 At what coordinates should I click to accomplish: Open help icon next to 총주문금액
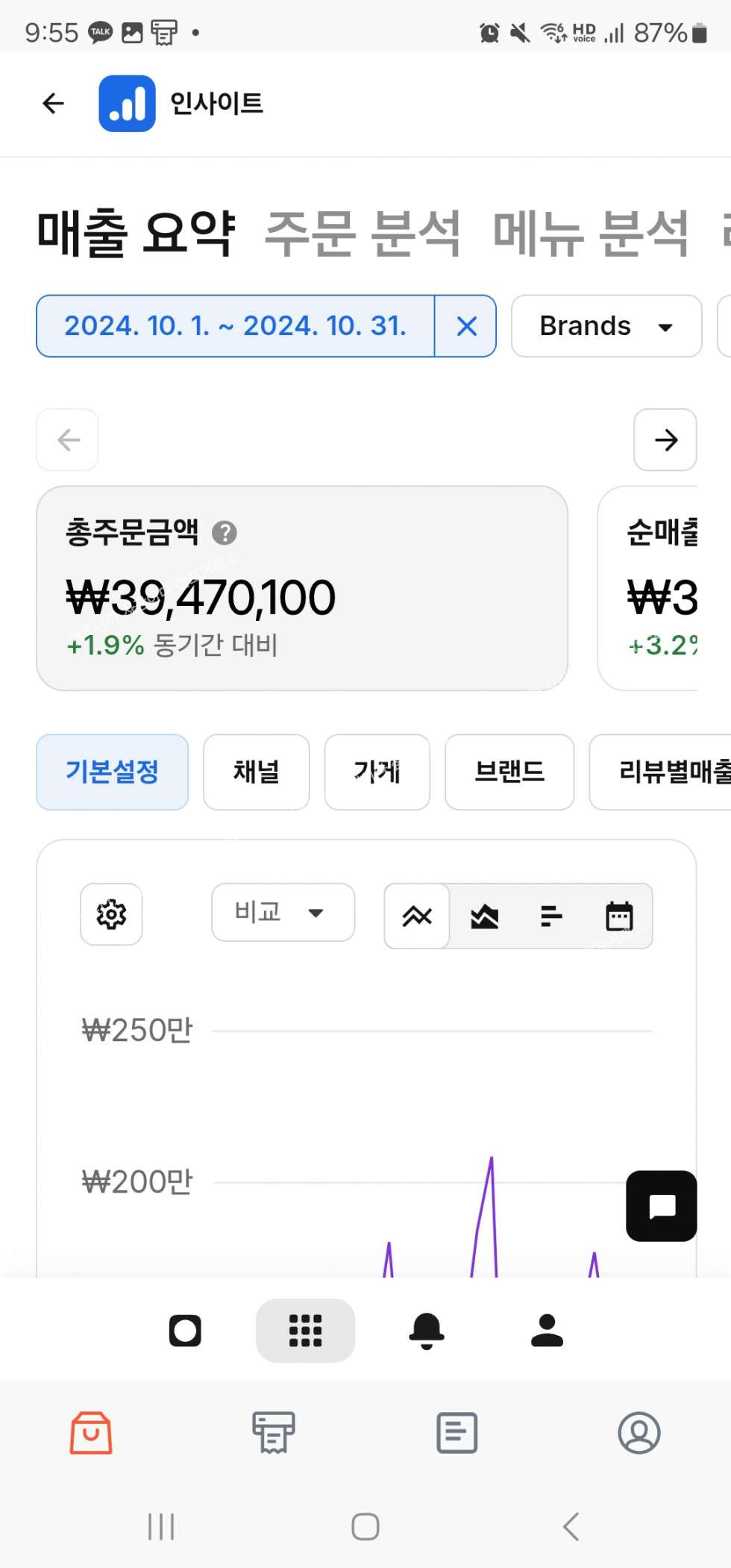coord(225,533)
